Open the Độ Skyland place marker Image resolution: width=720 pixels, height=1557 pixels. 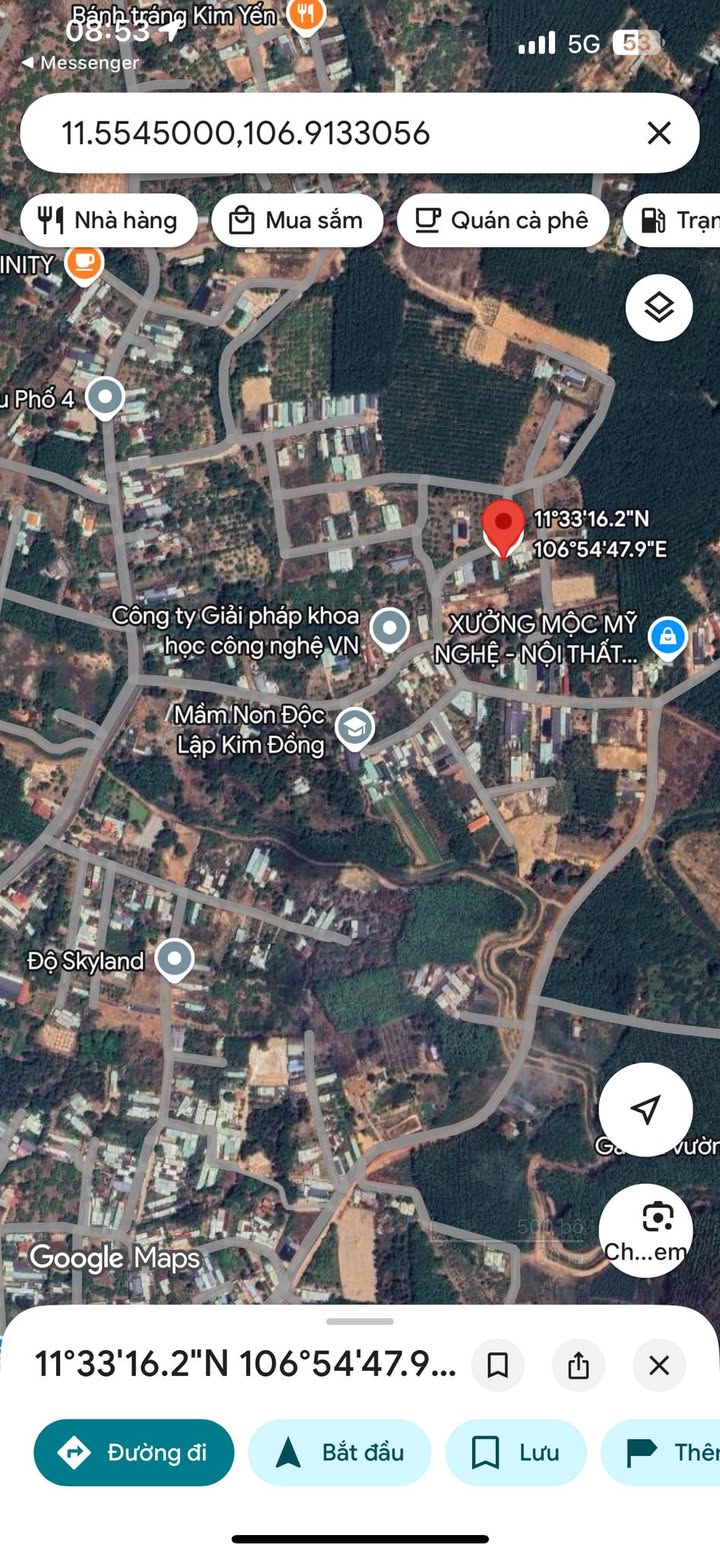tap(176, 960)
